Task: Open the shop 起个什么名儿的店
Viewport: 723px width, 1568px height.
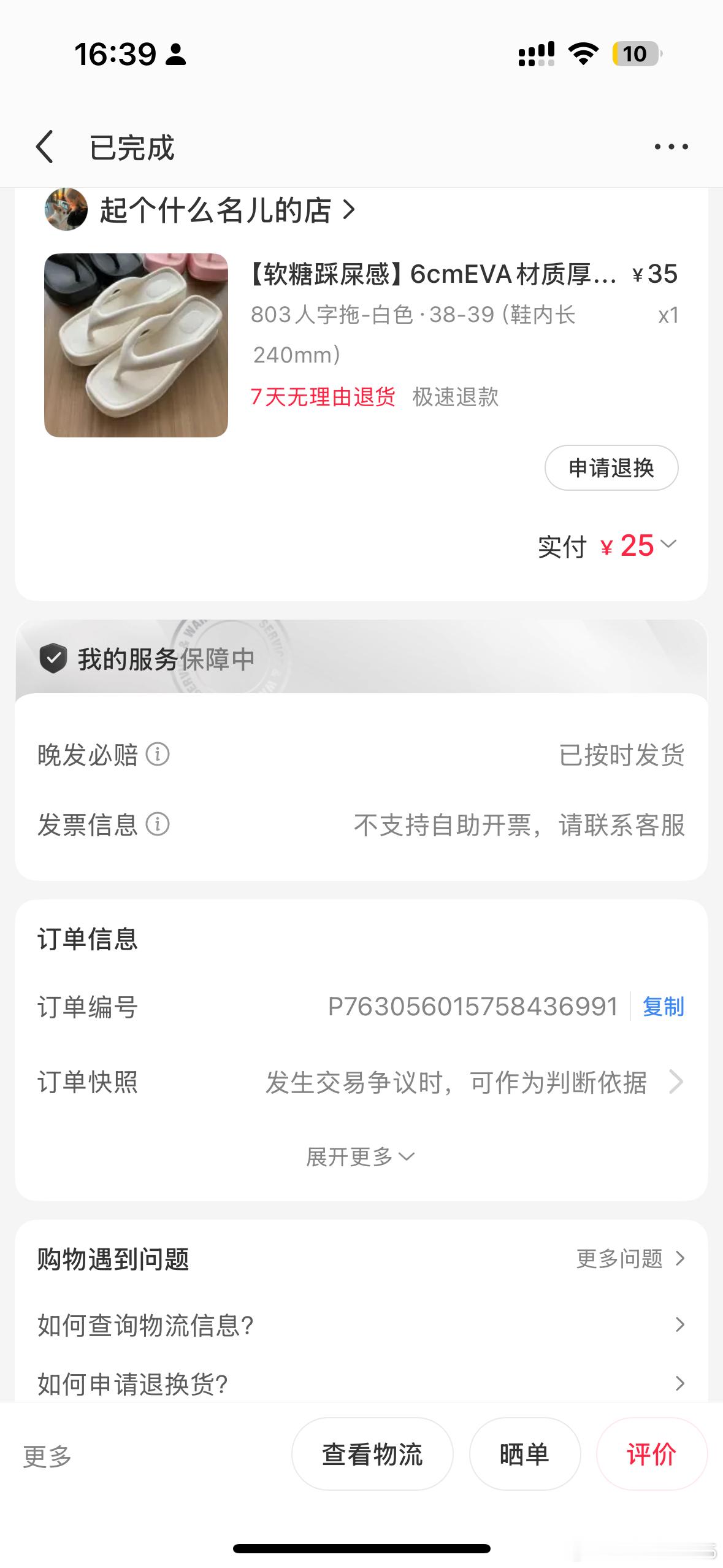Action: pos(215,210)
